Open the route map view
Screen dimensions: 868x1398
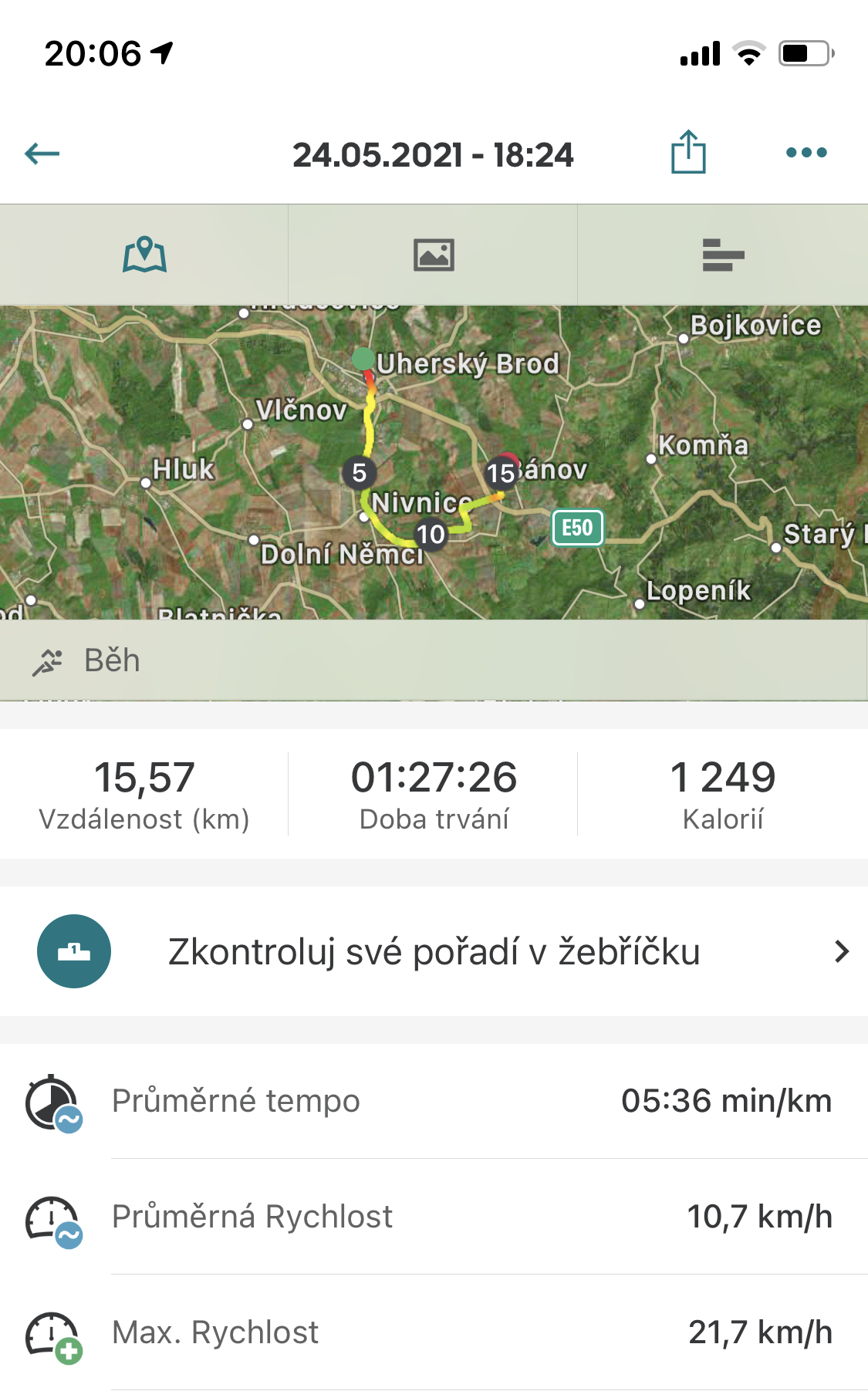[x=434, y=463]
